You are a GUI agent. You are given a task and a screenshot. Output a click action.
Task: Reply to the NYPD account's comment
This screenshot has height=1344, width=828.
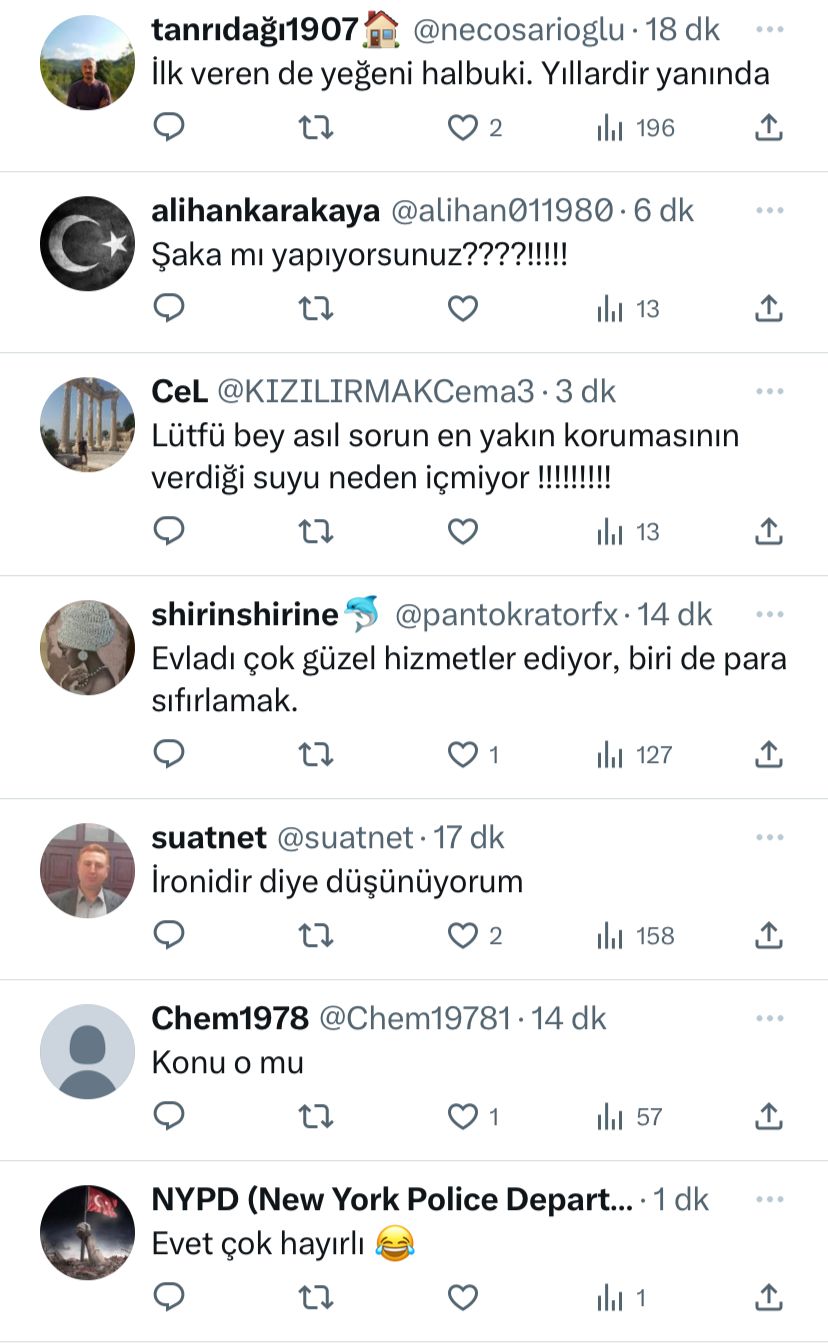pyautogui.click(x=169, y=1298)
